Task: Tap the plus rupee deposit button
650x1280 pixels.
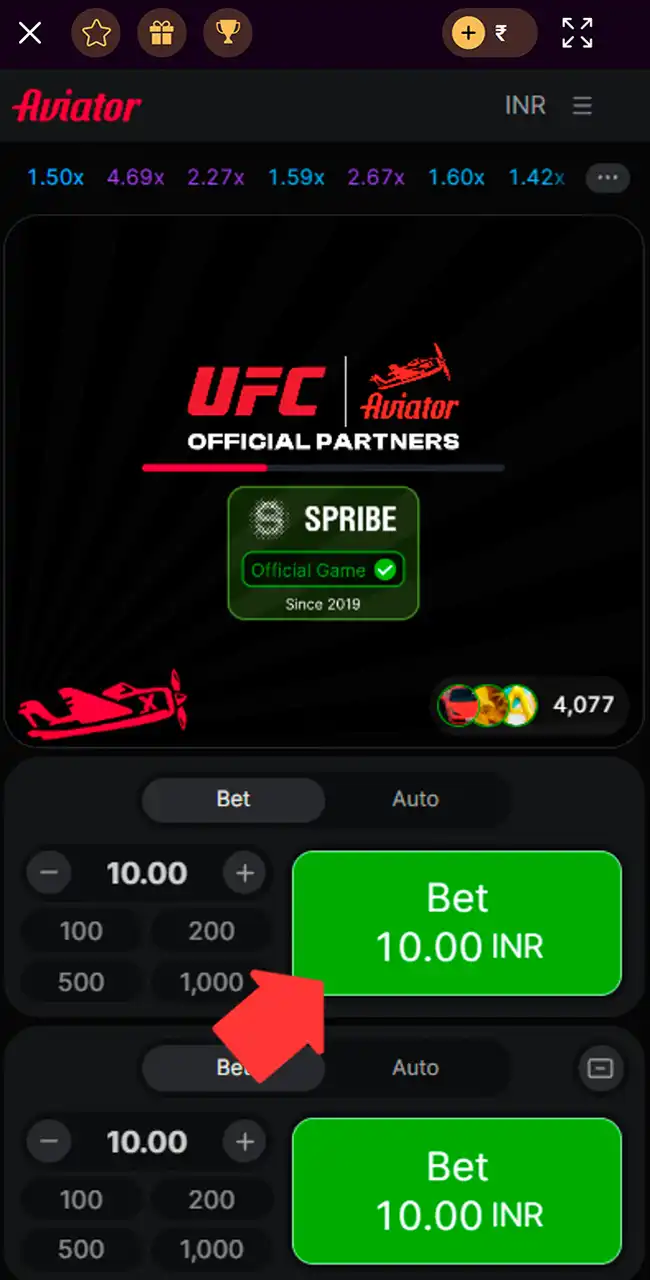Action: (489, 34)
